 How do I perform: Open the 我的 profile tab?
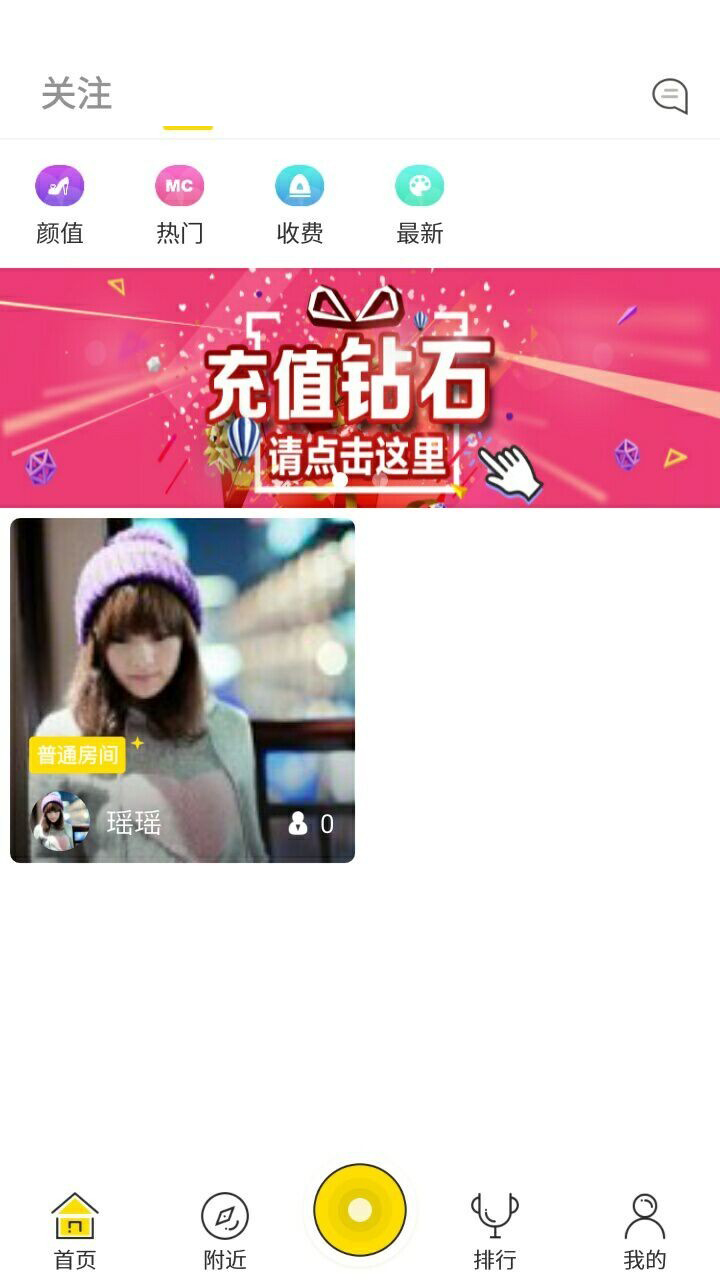pos(645,1230)
